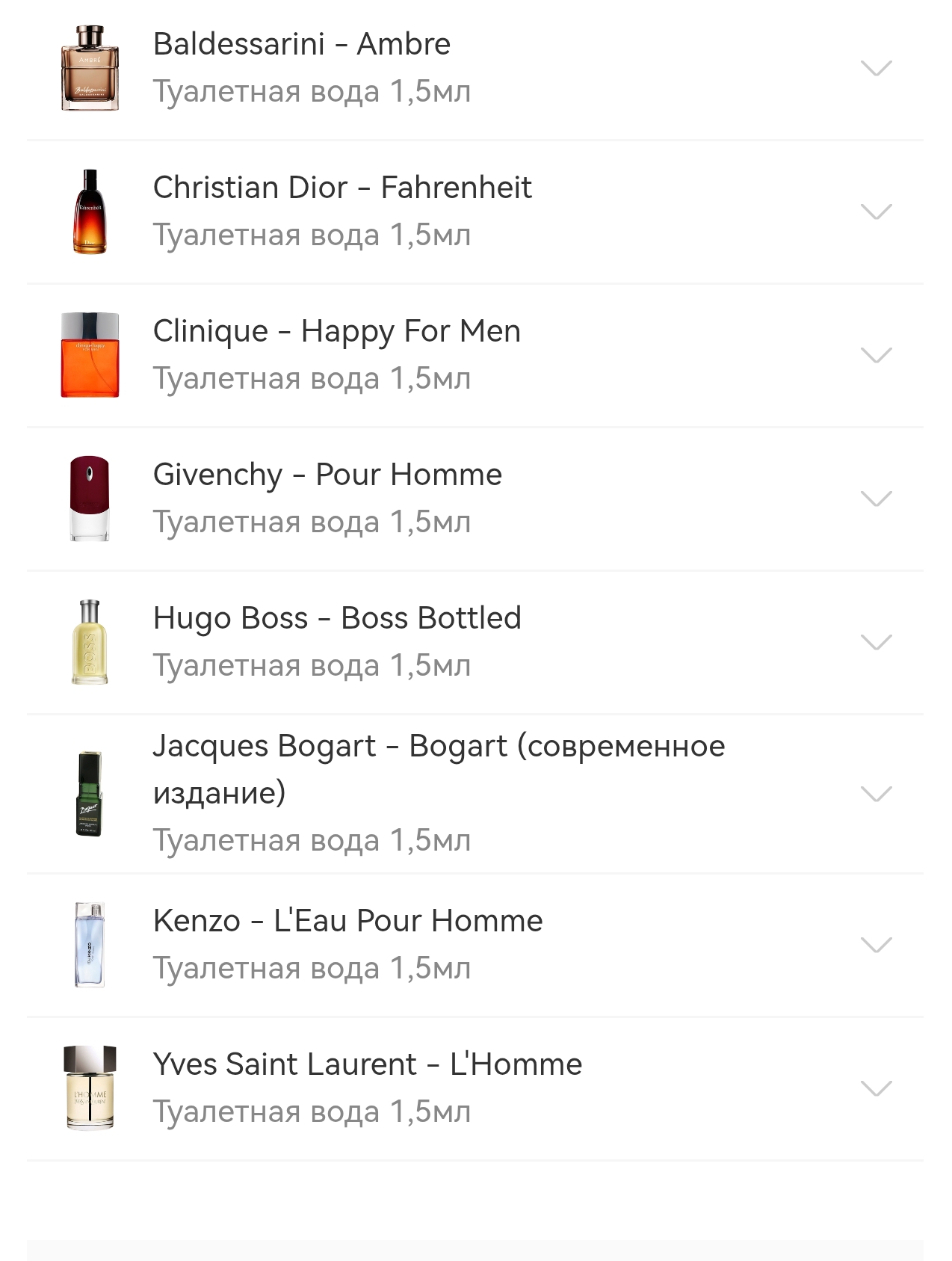Viewport: 952px width, 1261px height.
Task: Open Kenzo - L'Eau Pour Homme details
Action: point(876,945)
